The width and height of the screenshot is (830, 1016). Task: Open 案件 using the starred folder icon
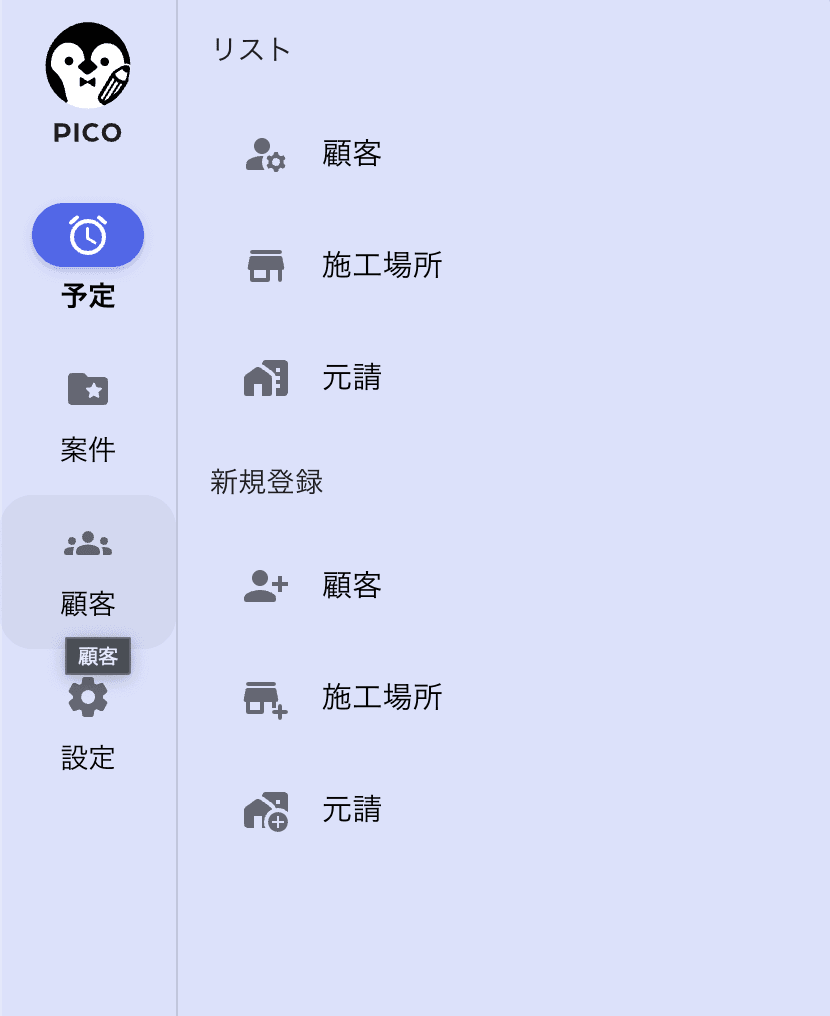pos(88,390)
